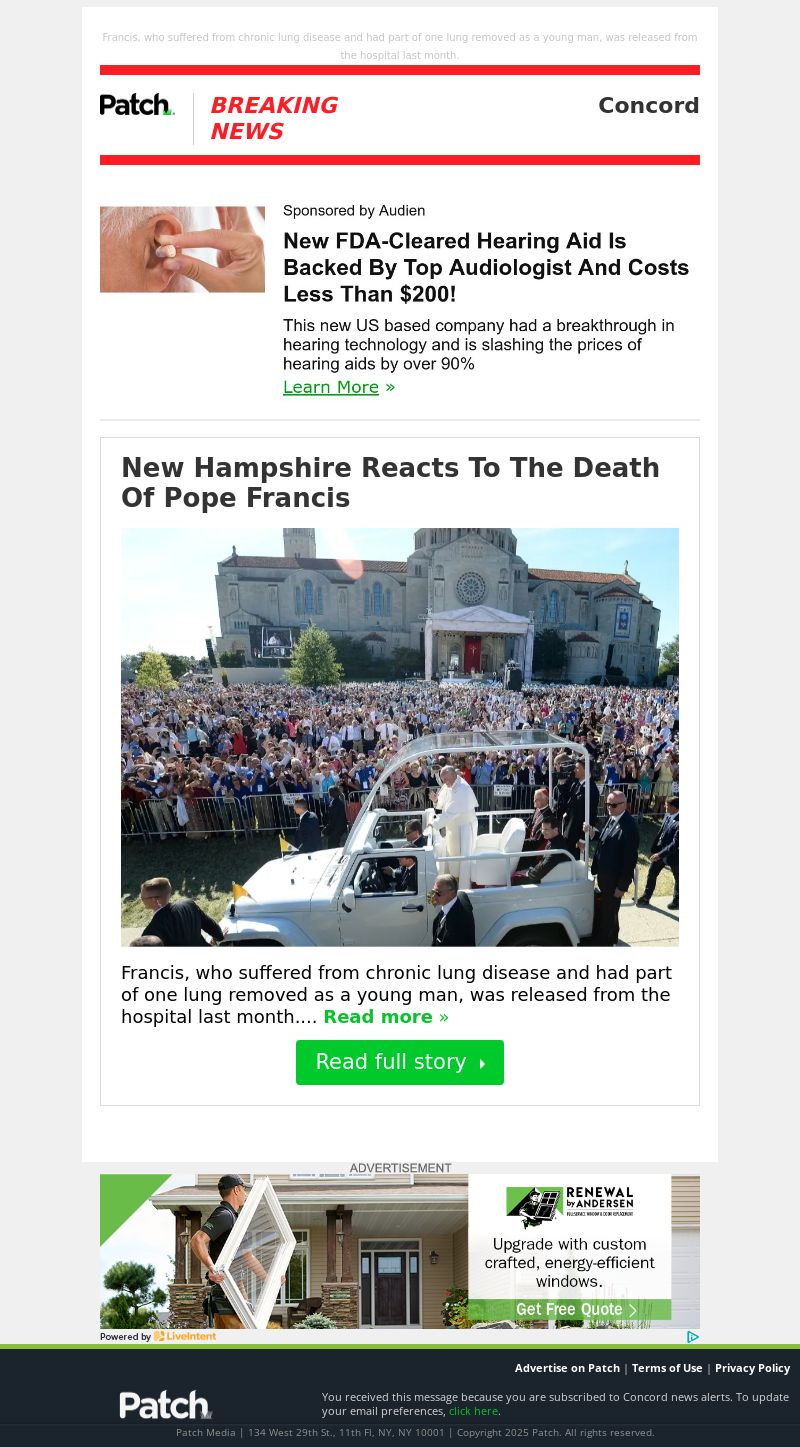
Task: Open the AdChoices icon under the ad
Action: coord(693,1337)
